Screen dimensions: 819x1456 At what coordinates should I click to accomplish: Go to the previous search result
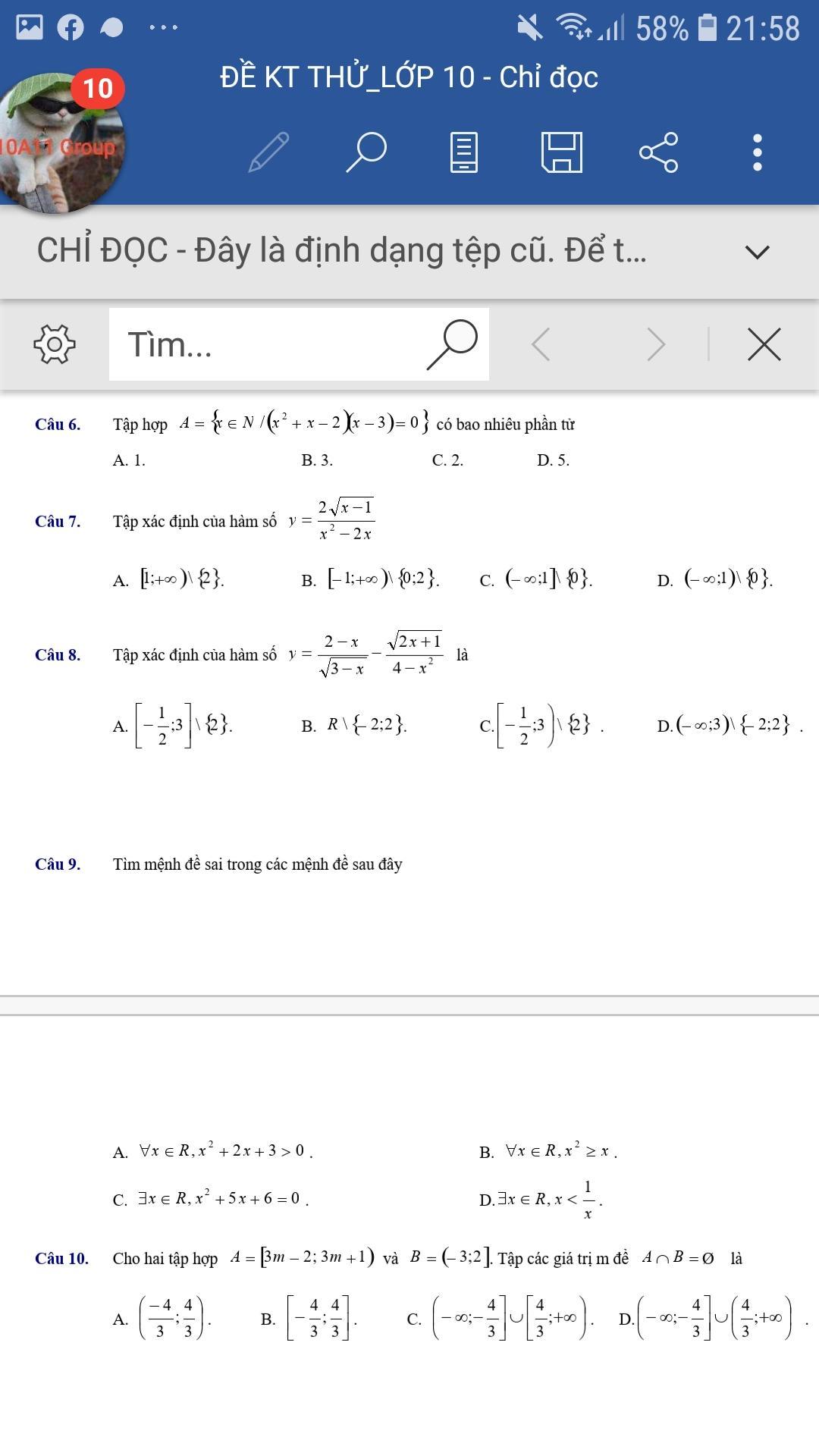tap(541, 344)
